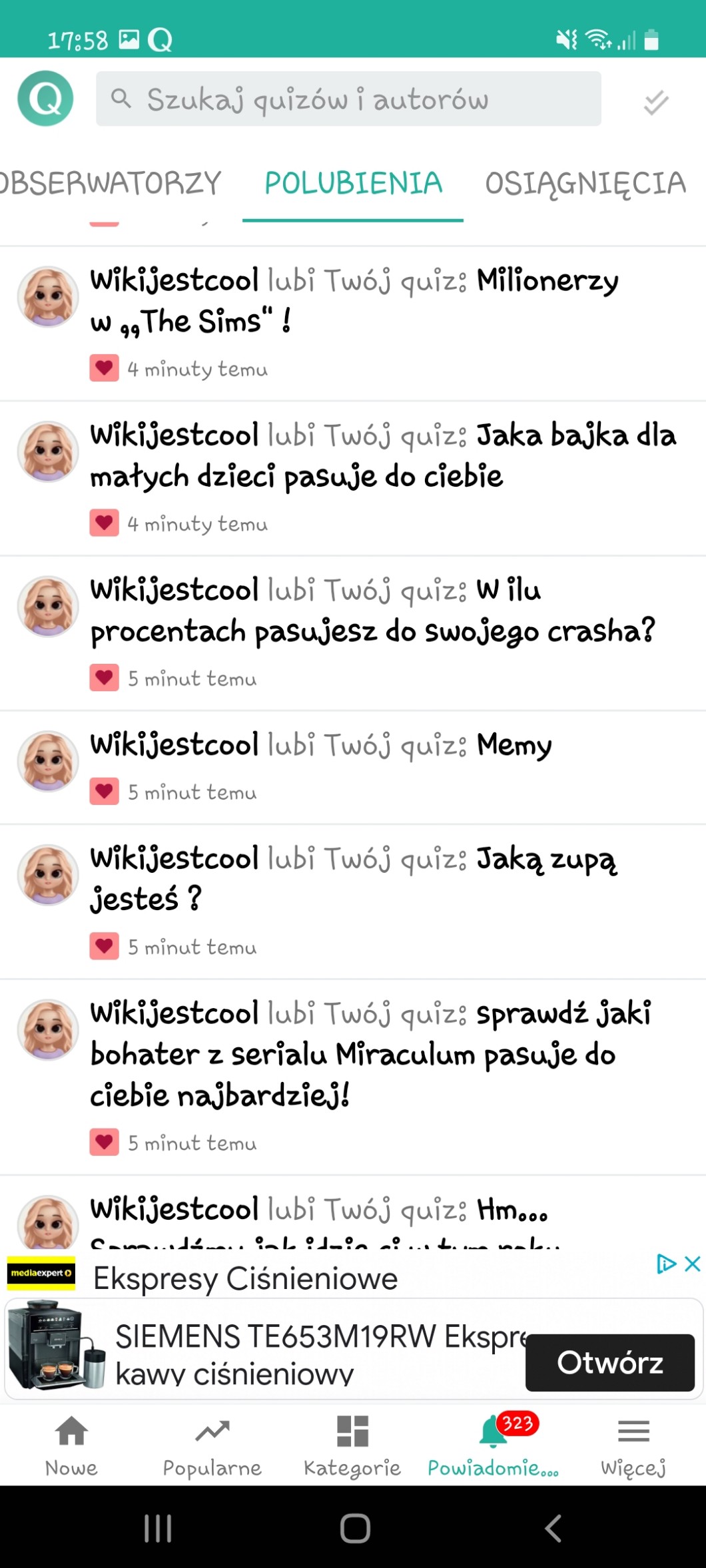
Task: Switch to the Osiągnięcia tab
Action: (585, 184)
